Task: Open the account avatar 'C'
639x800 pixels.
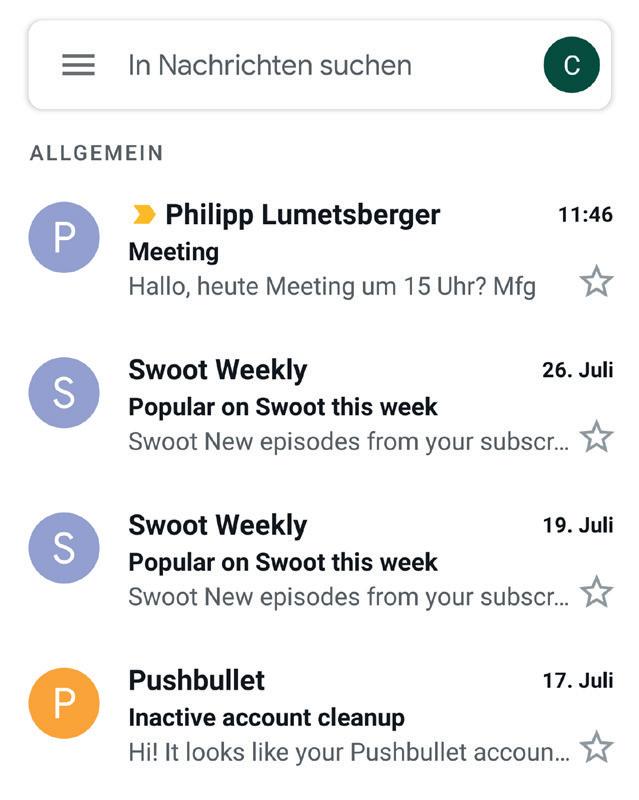Action: 571,65
